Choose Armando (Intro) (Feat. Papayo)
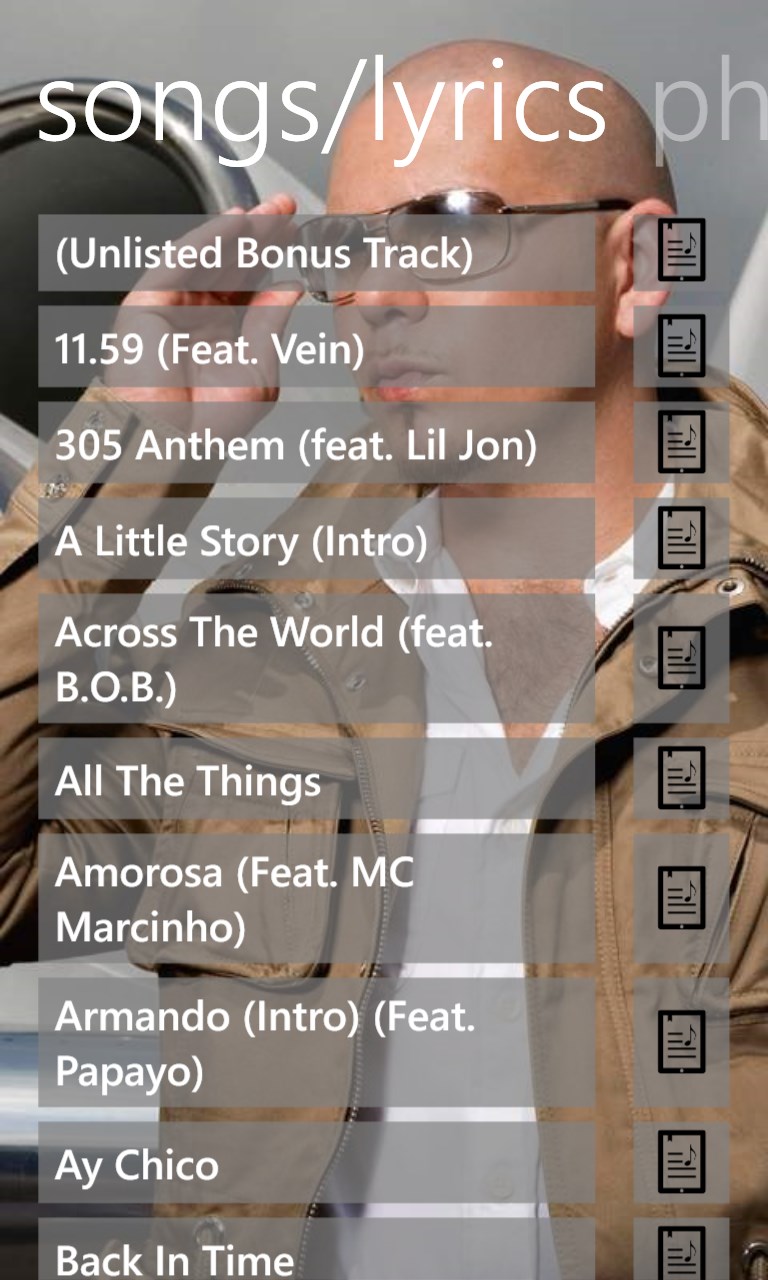 coord(316,1043)
